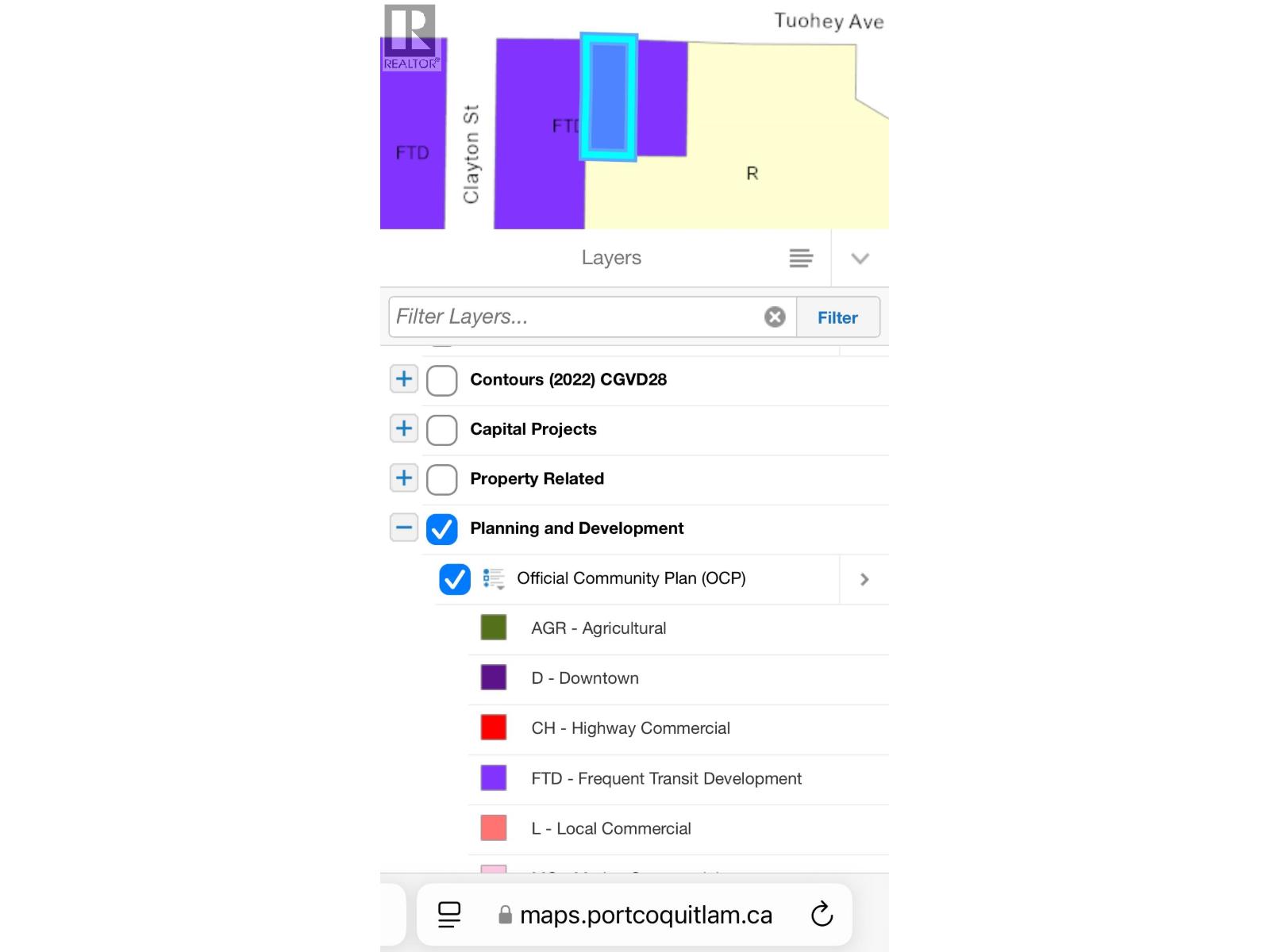Reload the maps.portcoquitlam.ca page

822,915
